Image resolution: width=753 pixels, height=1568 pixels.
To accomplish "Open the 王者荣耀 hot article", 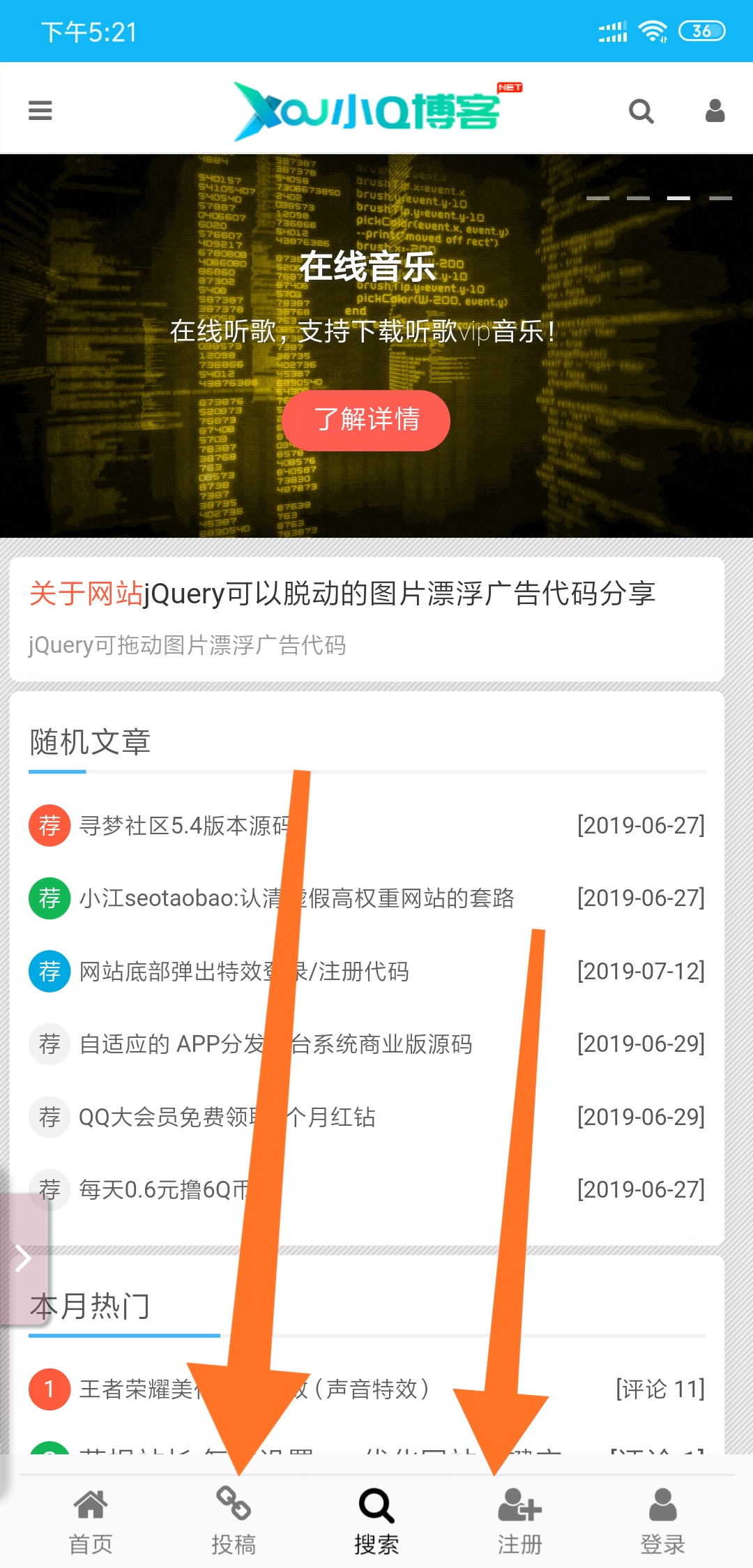I will pos(139,1389).
